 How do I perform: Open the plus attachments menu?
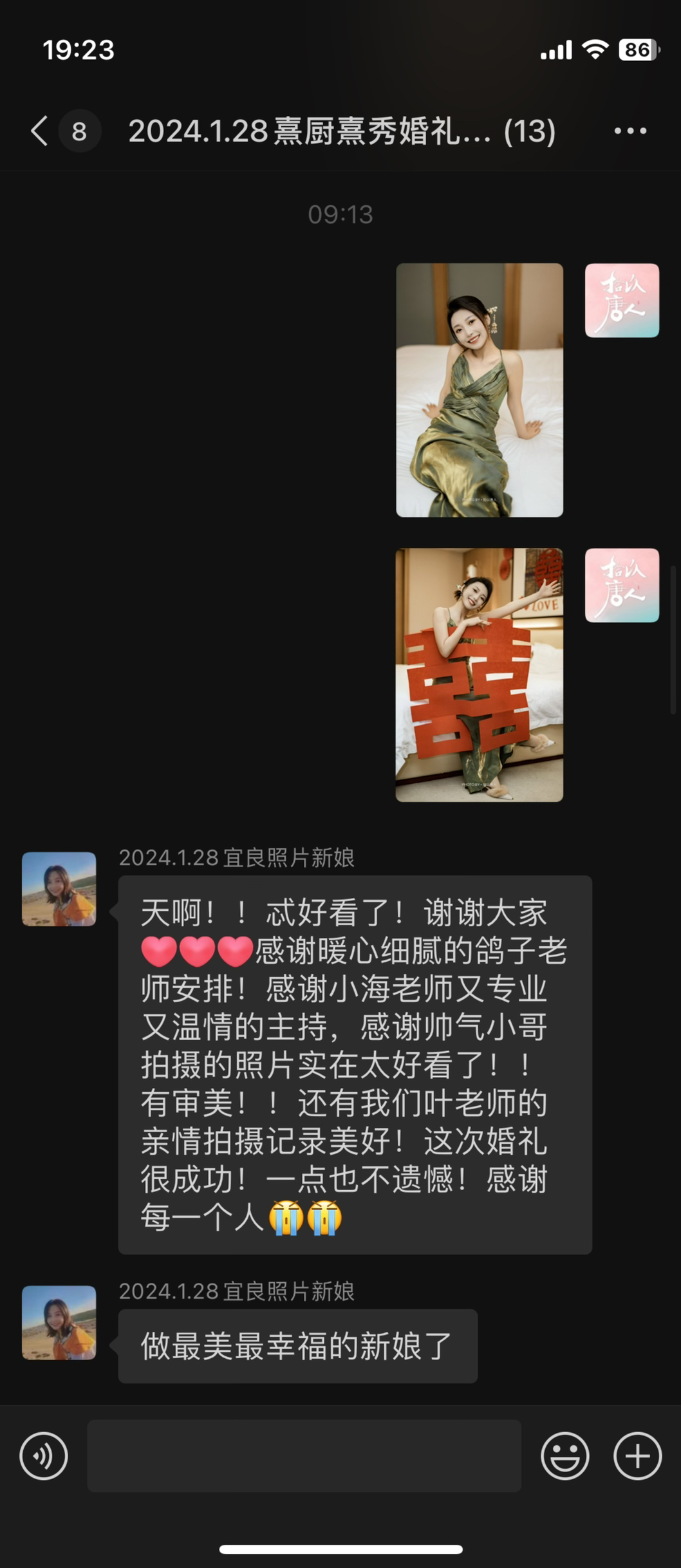(637, 1456)
